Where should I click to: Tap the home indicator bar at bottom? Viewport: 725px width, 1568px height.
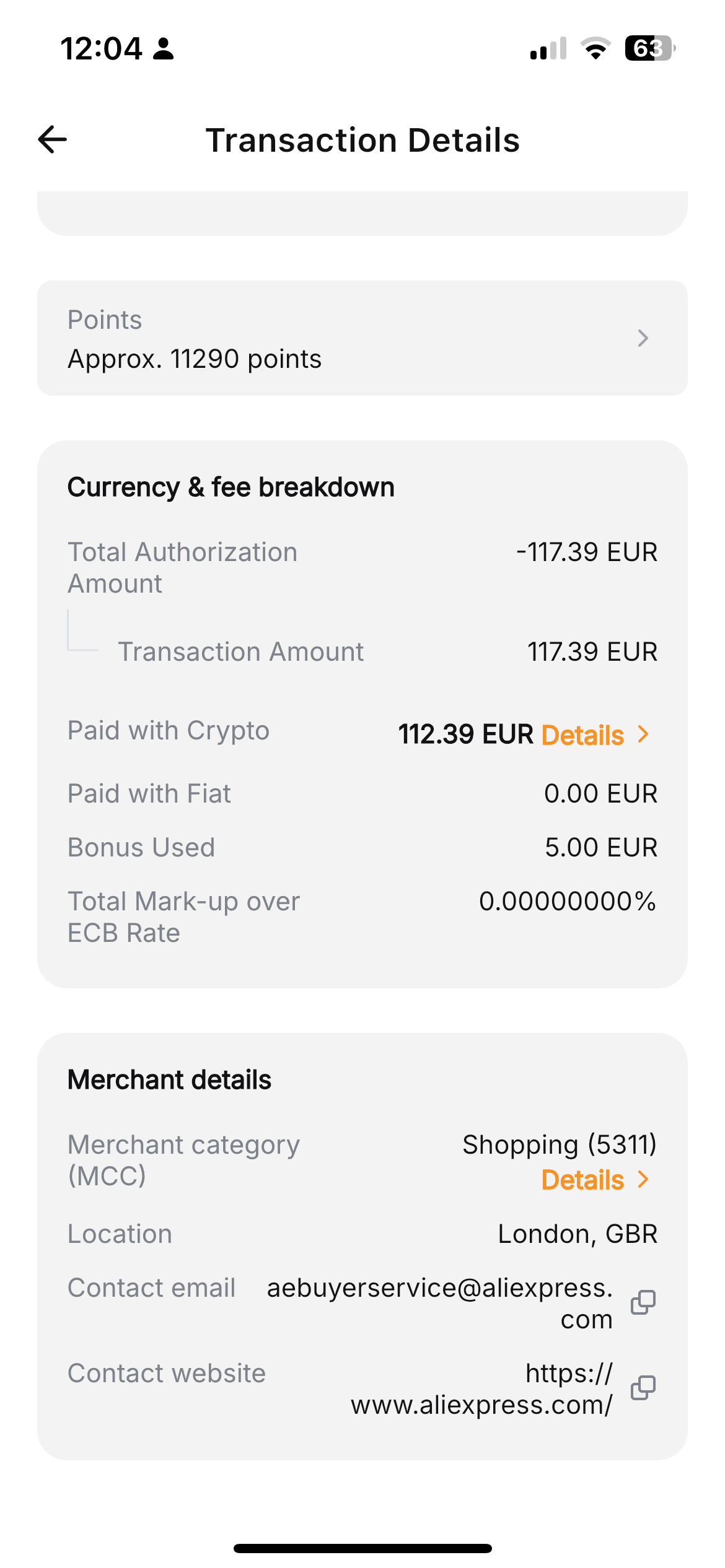click(x=362, y=1549)
